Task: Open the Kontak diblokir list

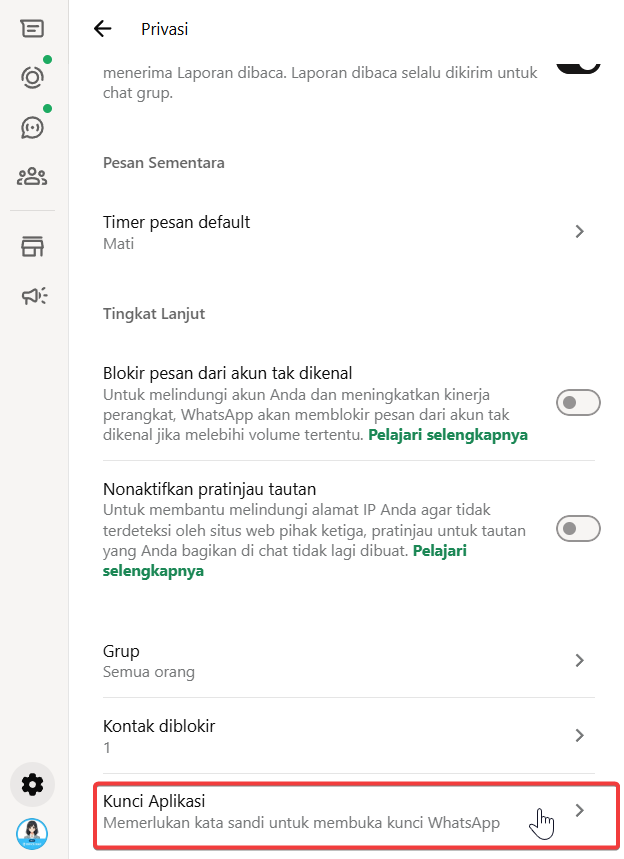Action: (345, 736)
